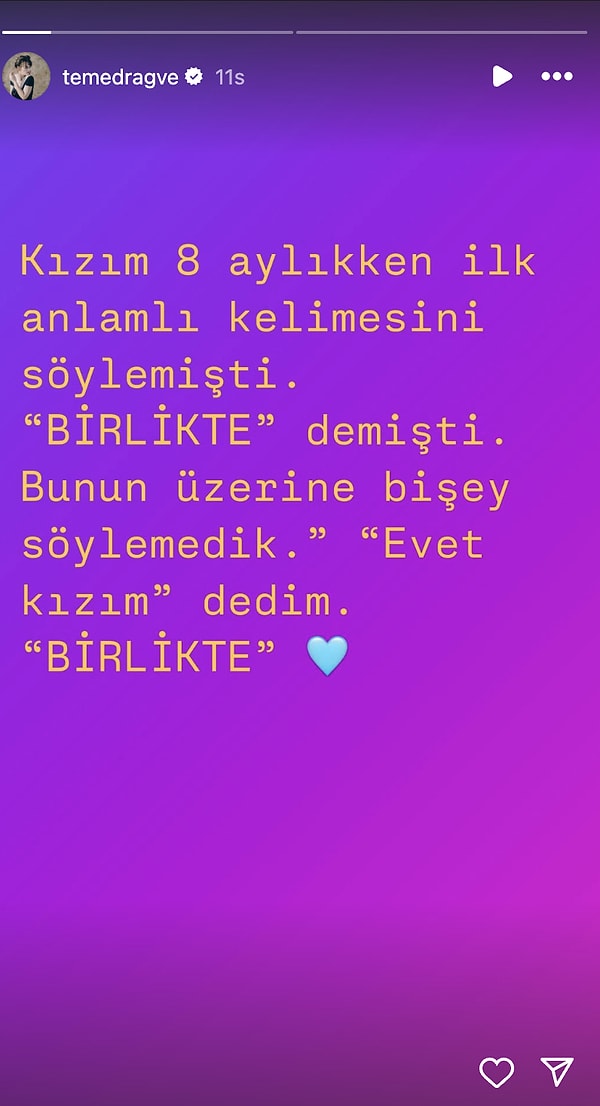Share the story via paper plane icon
Image resolution: width=600 pixels, height=1106 pixels.
coord(556,1071)
